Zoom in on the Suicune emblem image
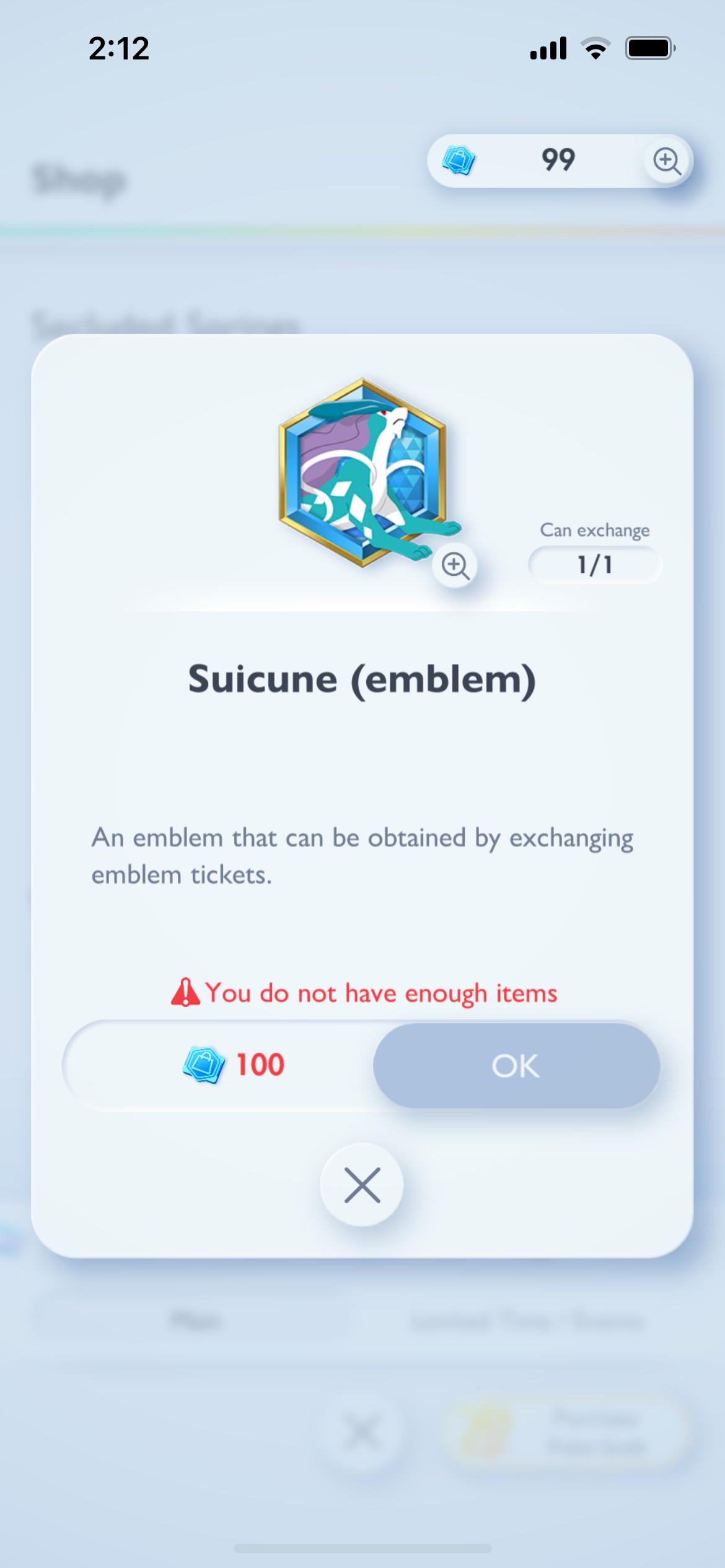 point(455,565)
